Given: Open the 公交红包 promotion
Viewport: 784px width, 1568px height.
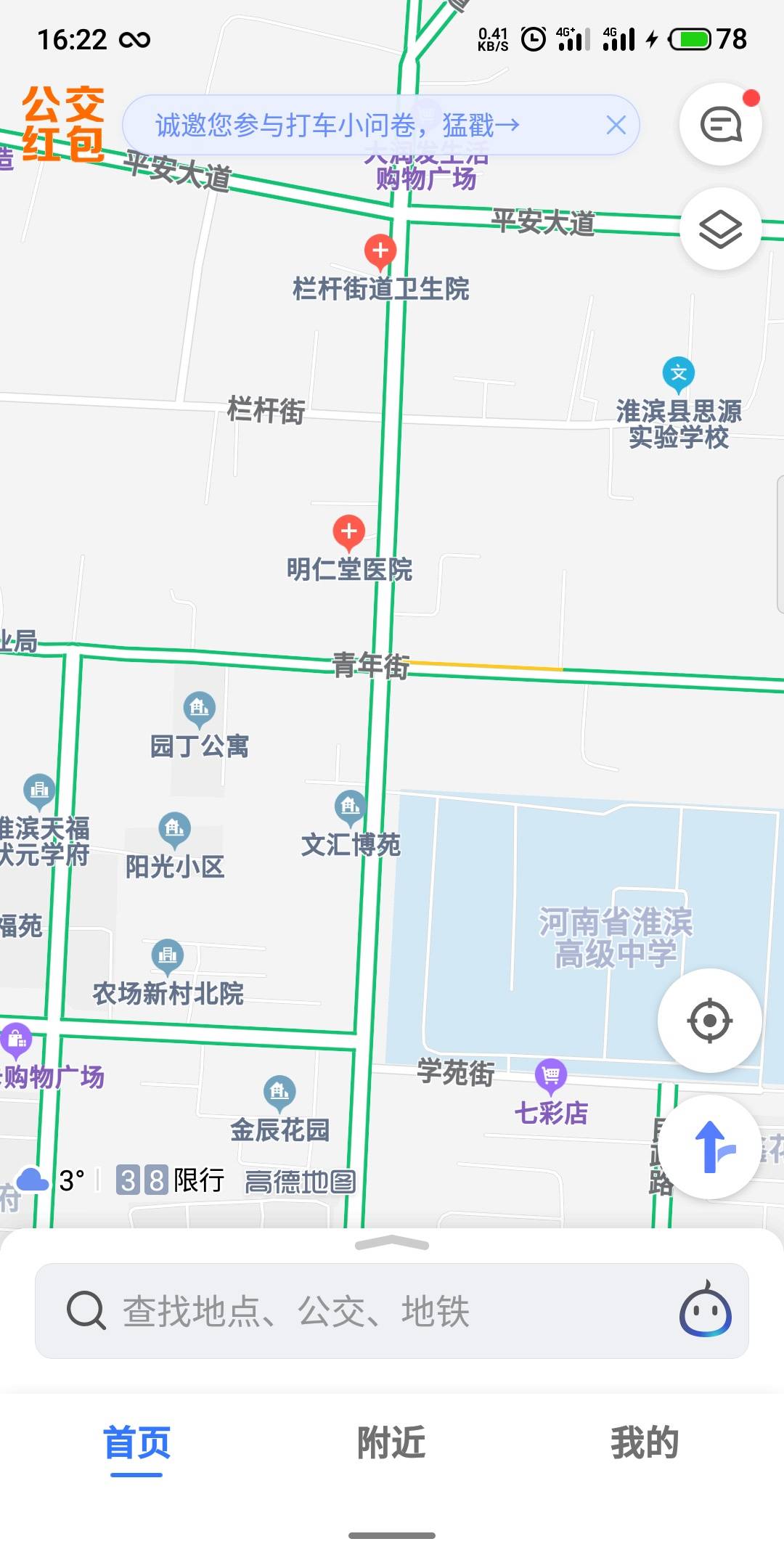Looking at the screenshot, I should tap(63, 123).
